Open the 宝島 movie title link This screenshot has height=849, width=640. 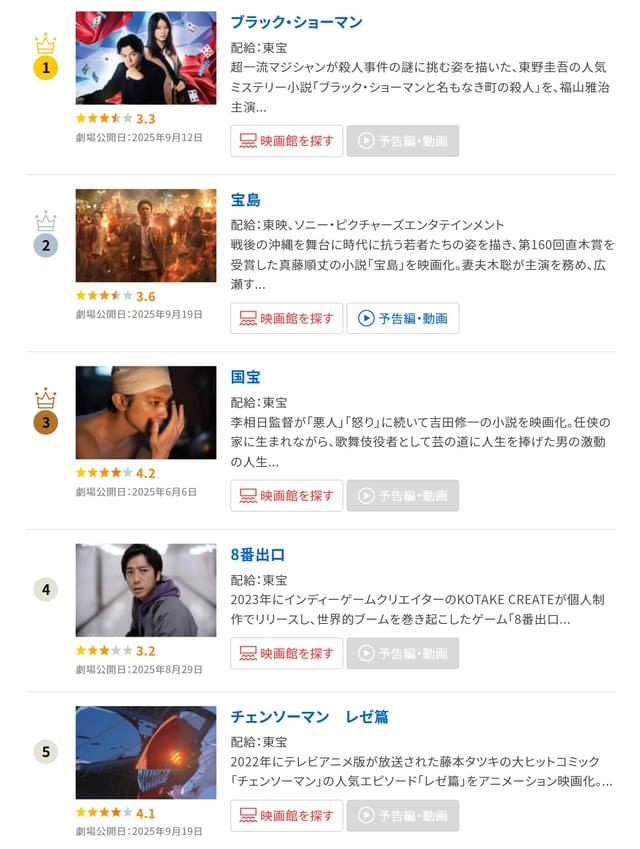point(246,200)
